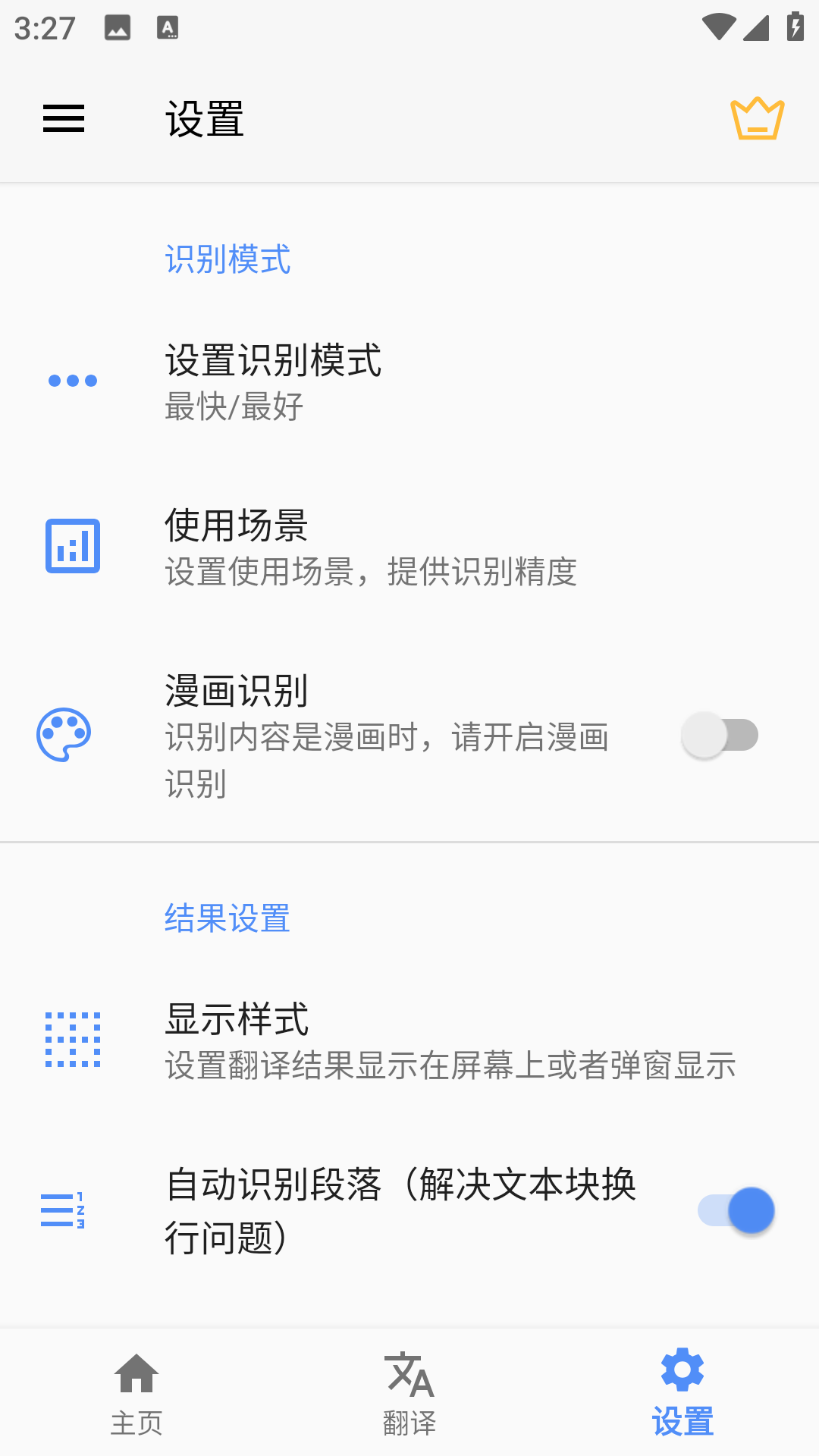Click the premium crown icon
Screen dimensions: 819x1456
coord(757,119)
